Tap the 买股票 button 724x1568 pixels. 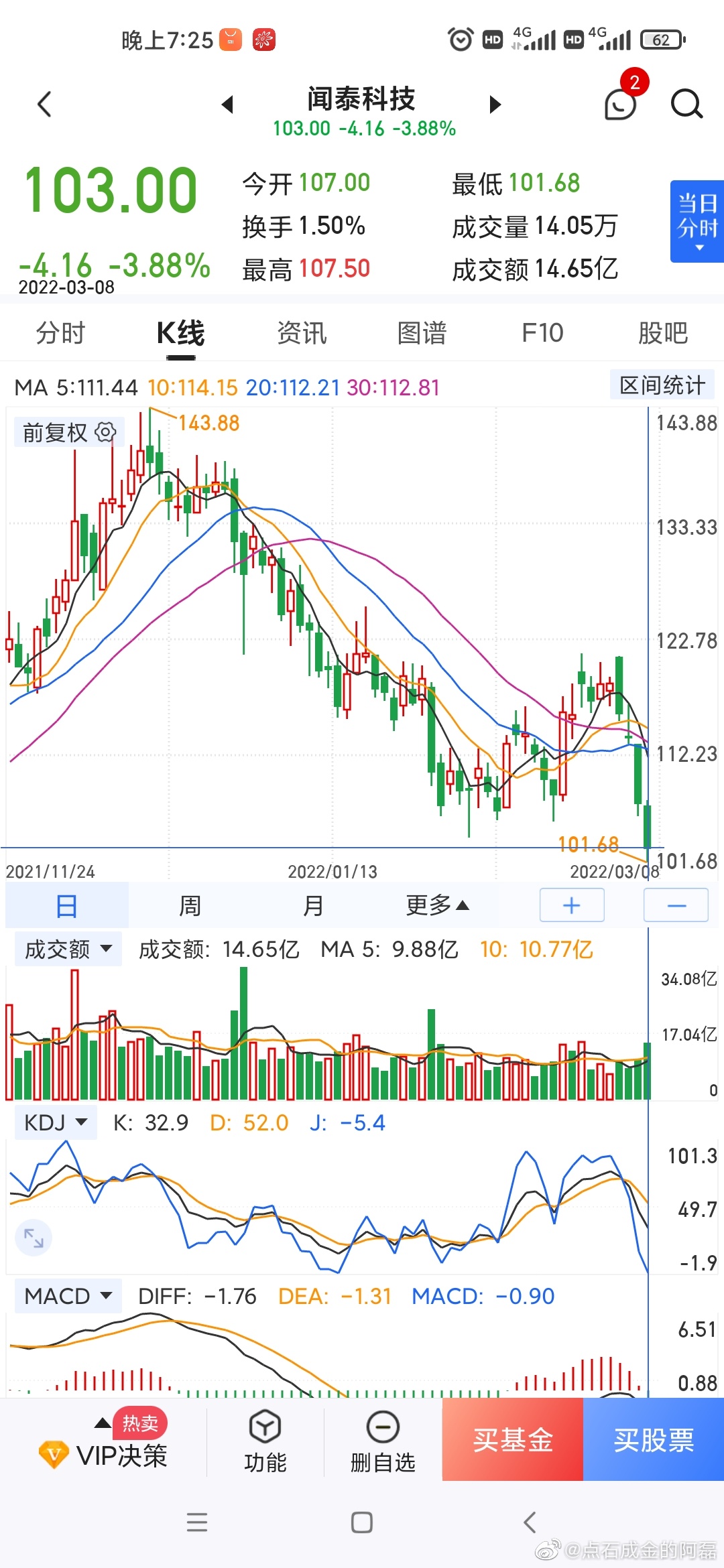(654, 1439)
